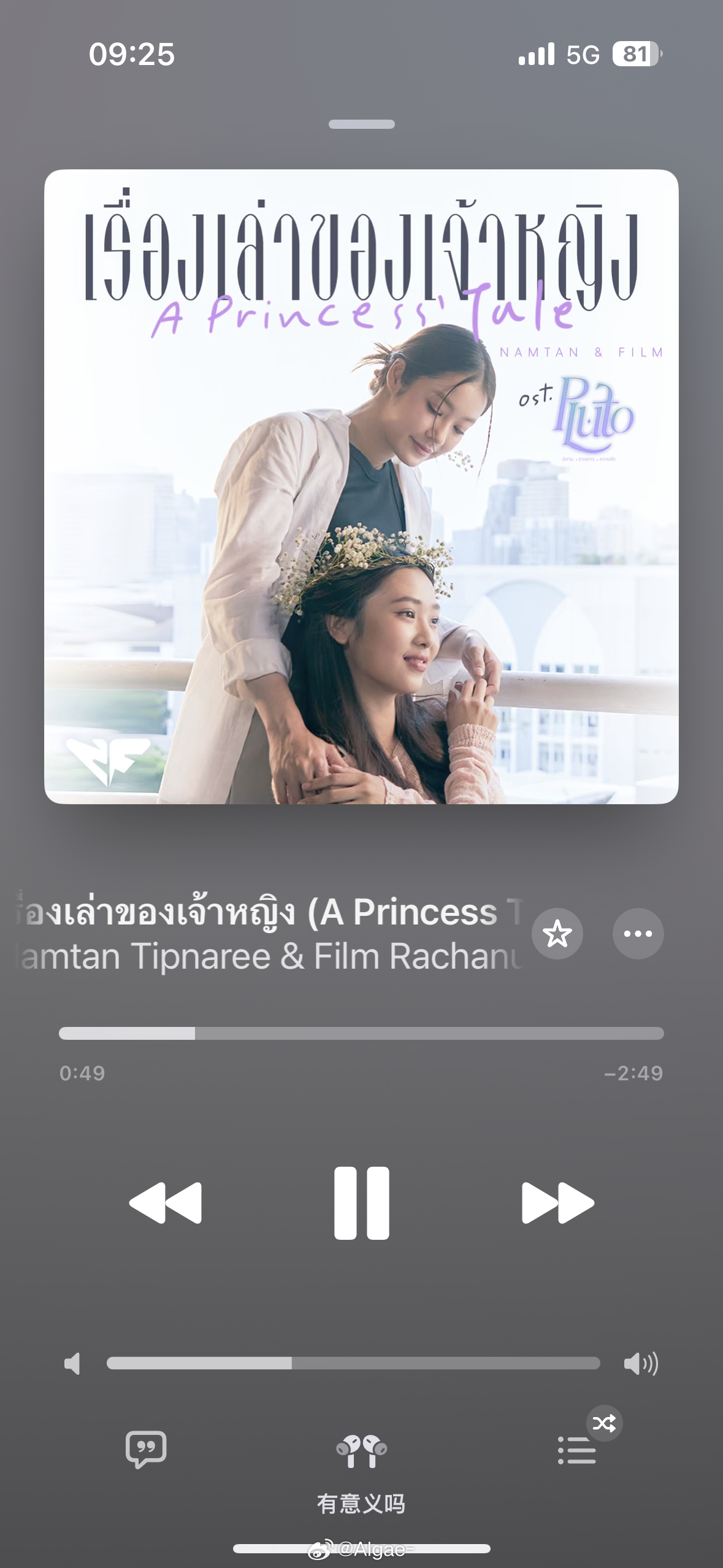Go back to the previous track

point(166,1203)
